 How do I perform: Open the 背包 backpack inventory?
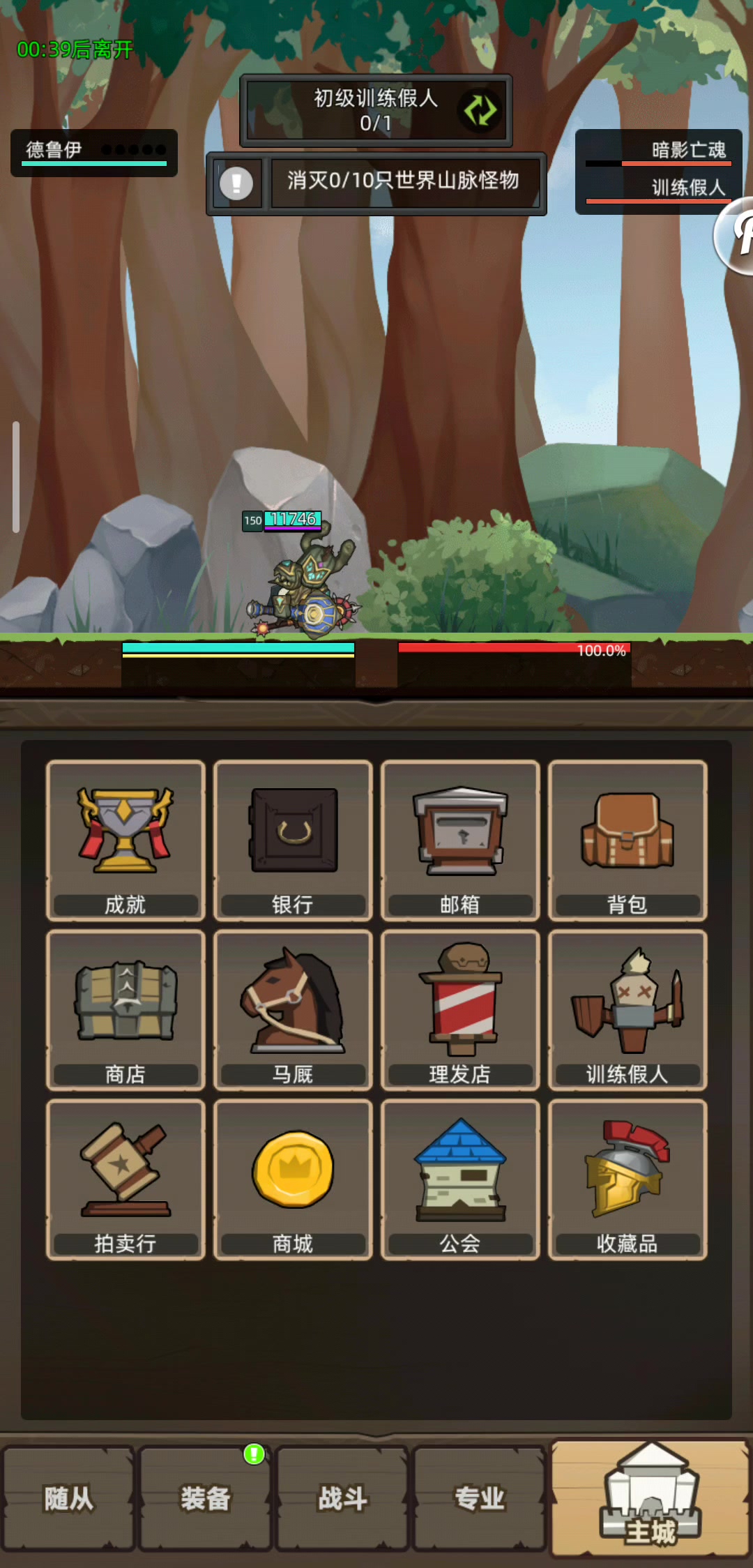pyautogui.click(x=627, y=840)
